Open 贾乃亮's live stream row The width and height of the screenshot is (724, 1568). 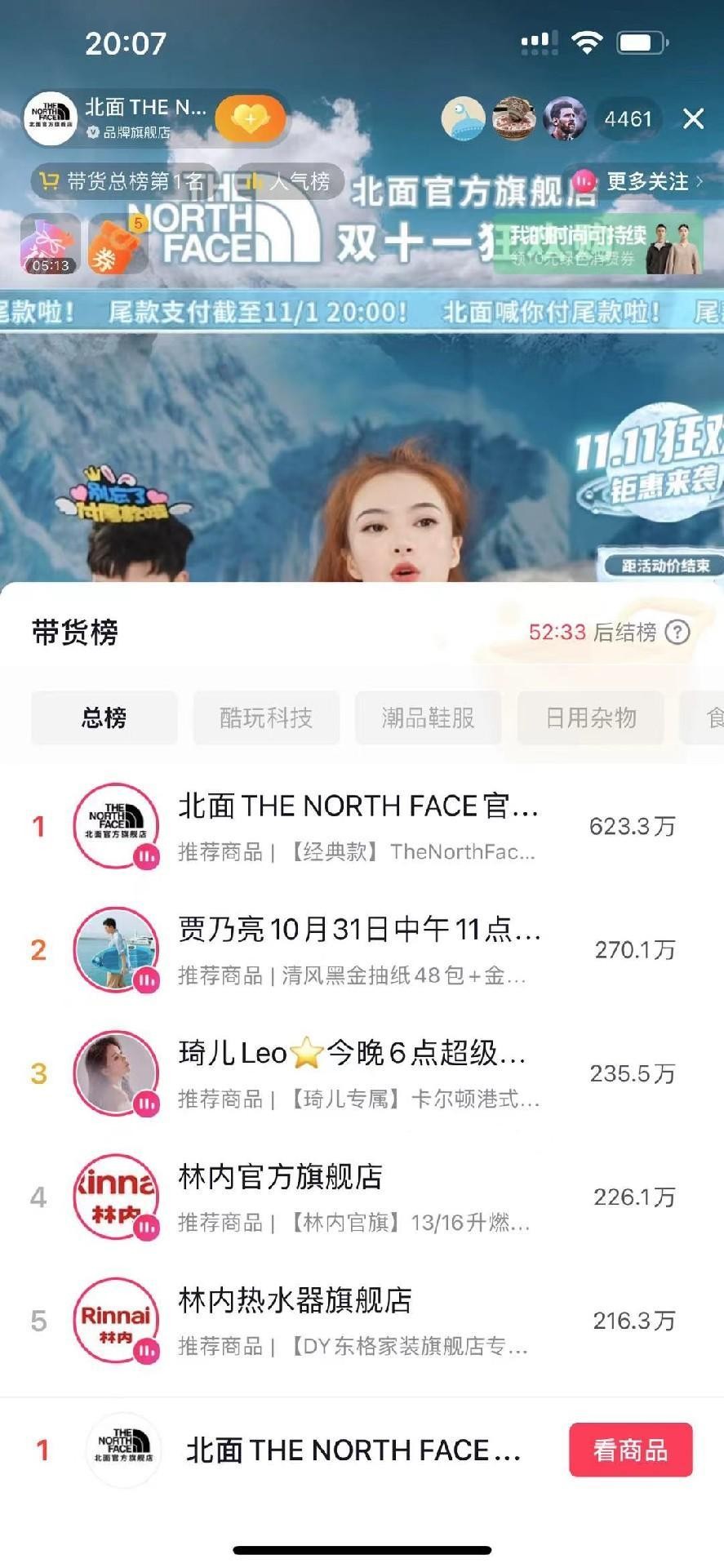point(359,950)
